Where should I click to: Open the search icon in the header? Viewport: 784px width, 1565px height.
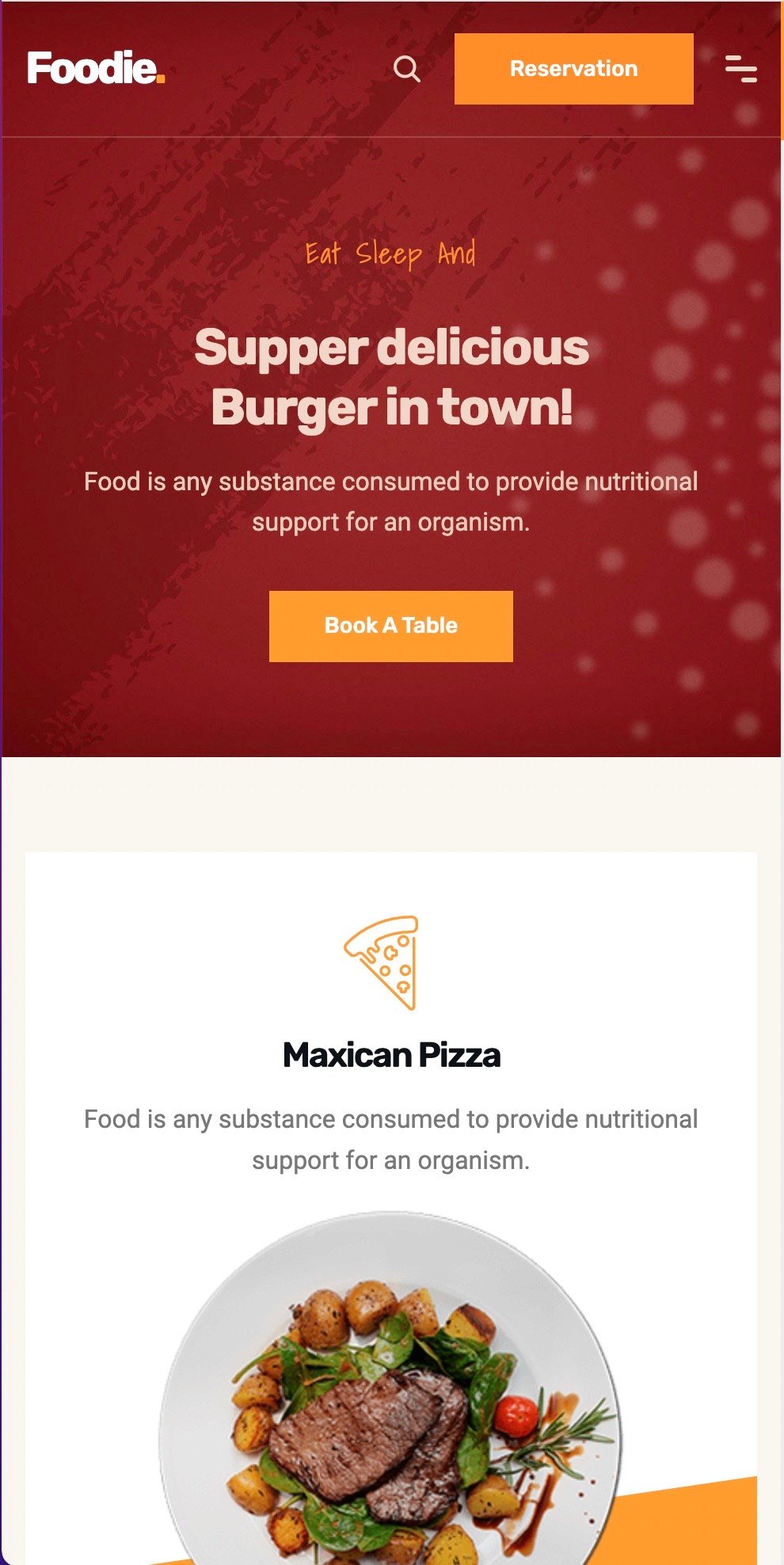pos(406,70)
